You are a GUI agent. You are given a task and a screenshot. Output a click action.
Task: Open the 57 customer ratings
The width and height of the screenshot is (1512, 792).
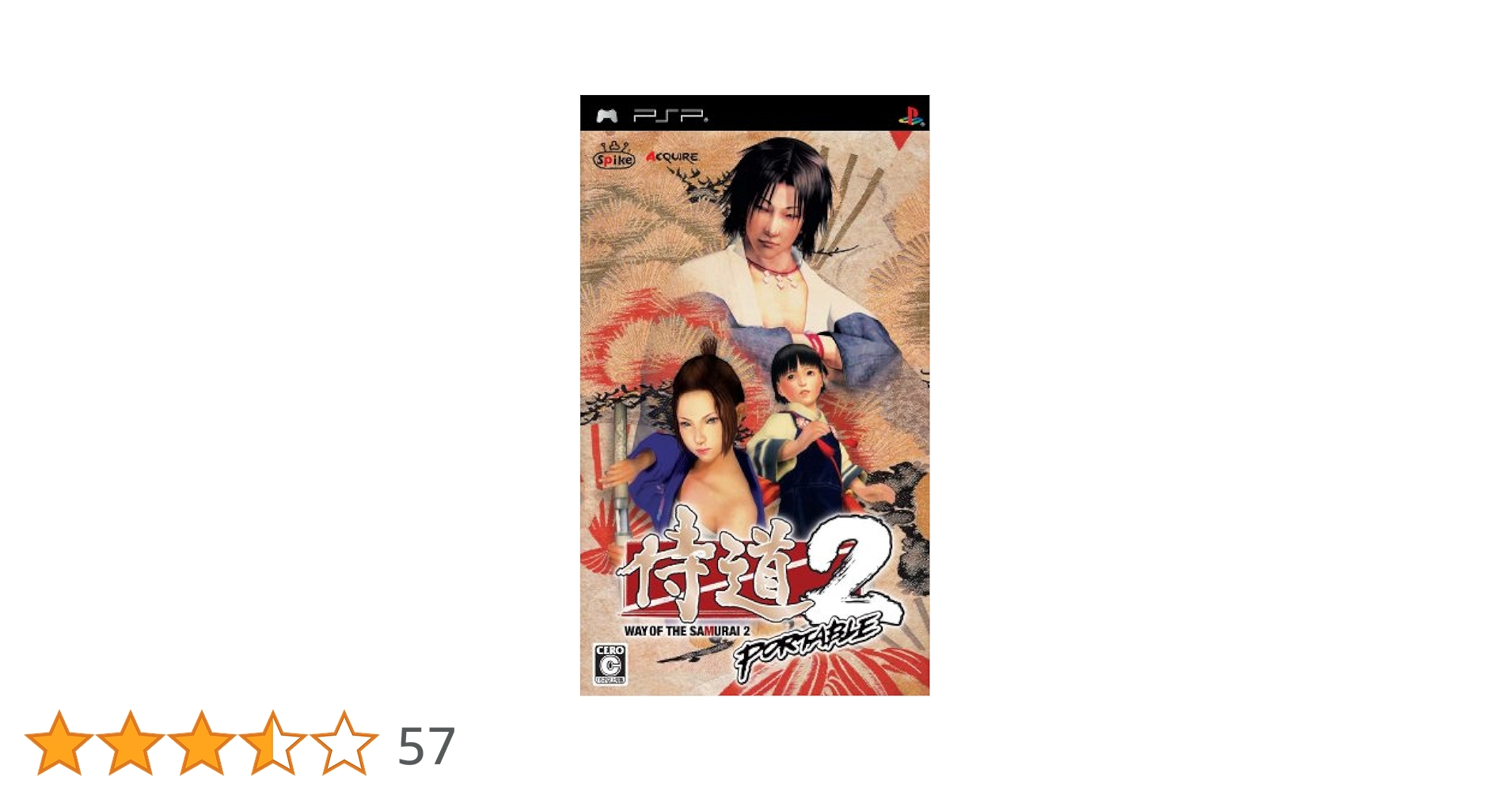point(427,745)
